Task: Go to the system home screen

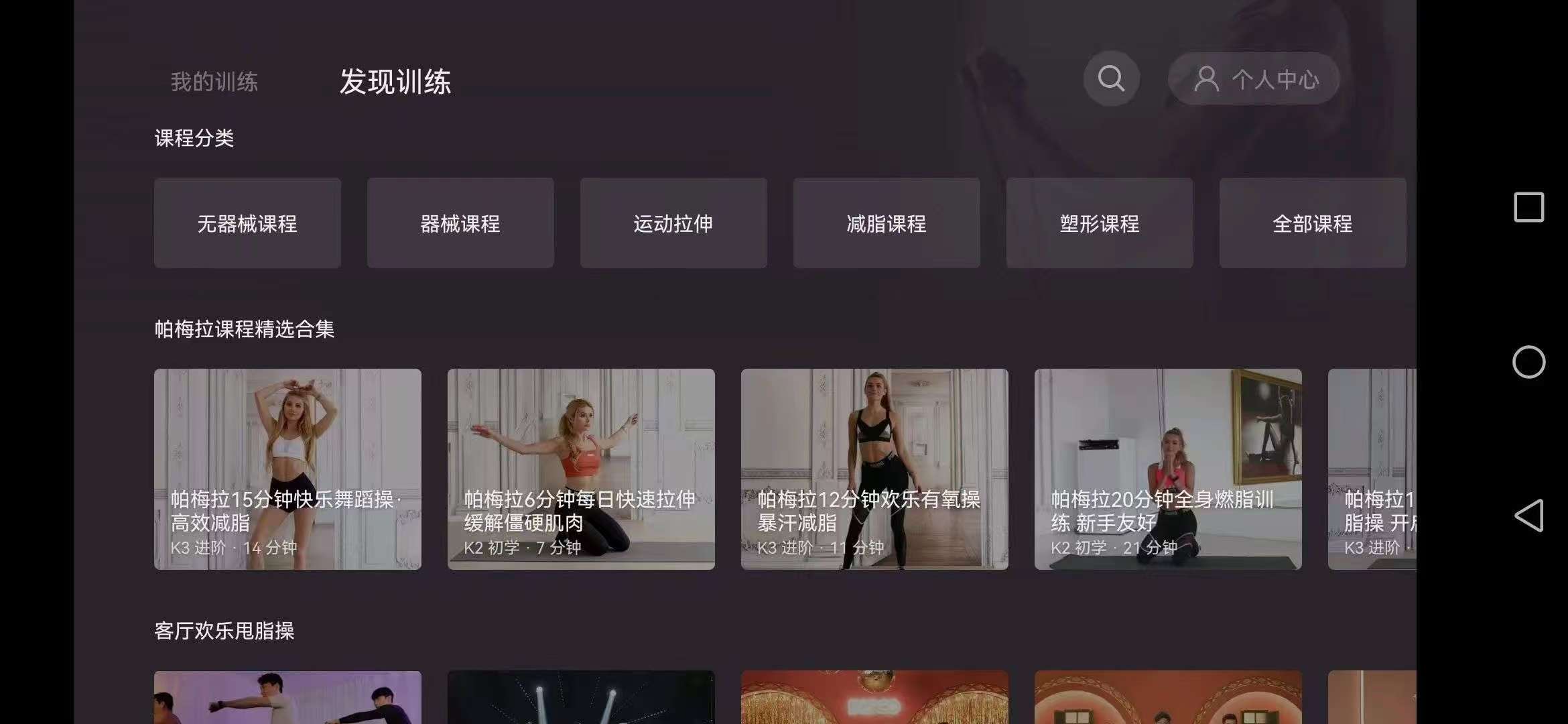Action: [x=1528, y=362]
